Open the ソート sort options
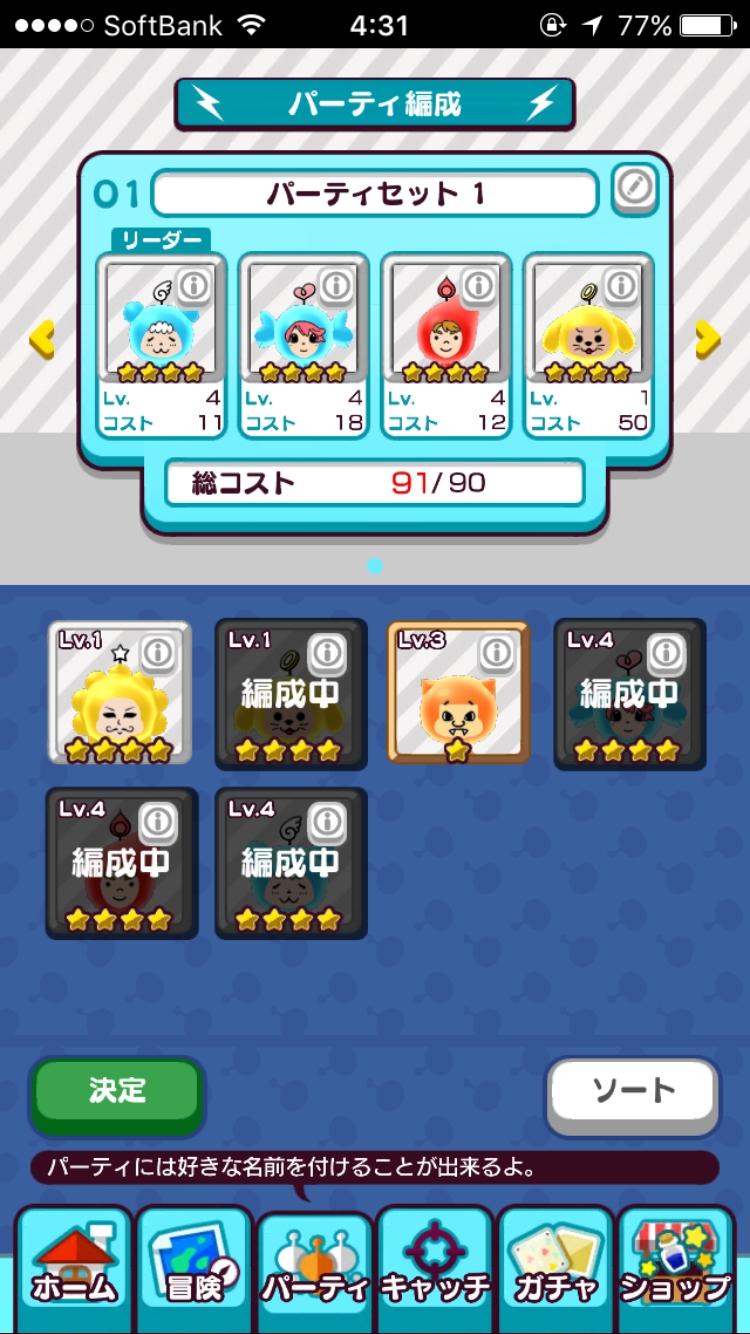The image size is (750, 1334). [633, 1093]
